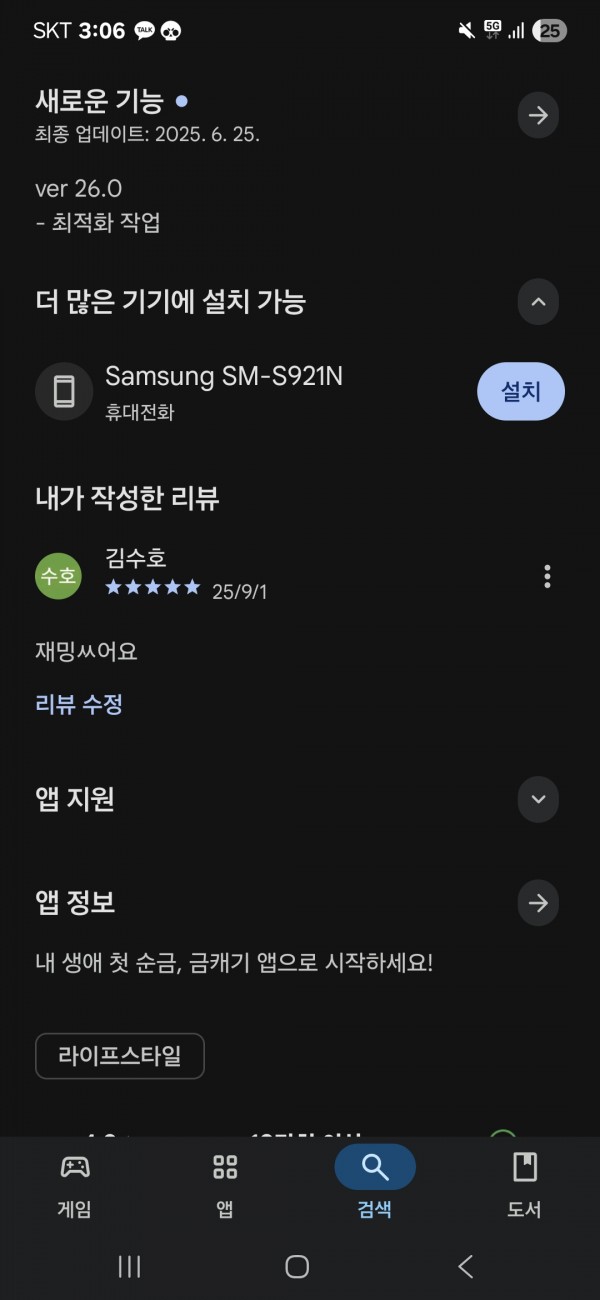Collapse the 더 많은 기기에 설치 가능 section
The image size is (600, 1300).
point(538,301)
